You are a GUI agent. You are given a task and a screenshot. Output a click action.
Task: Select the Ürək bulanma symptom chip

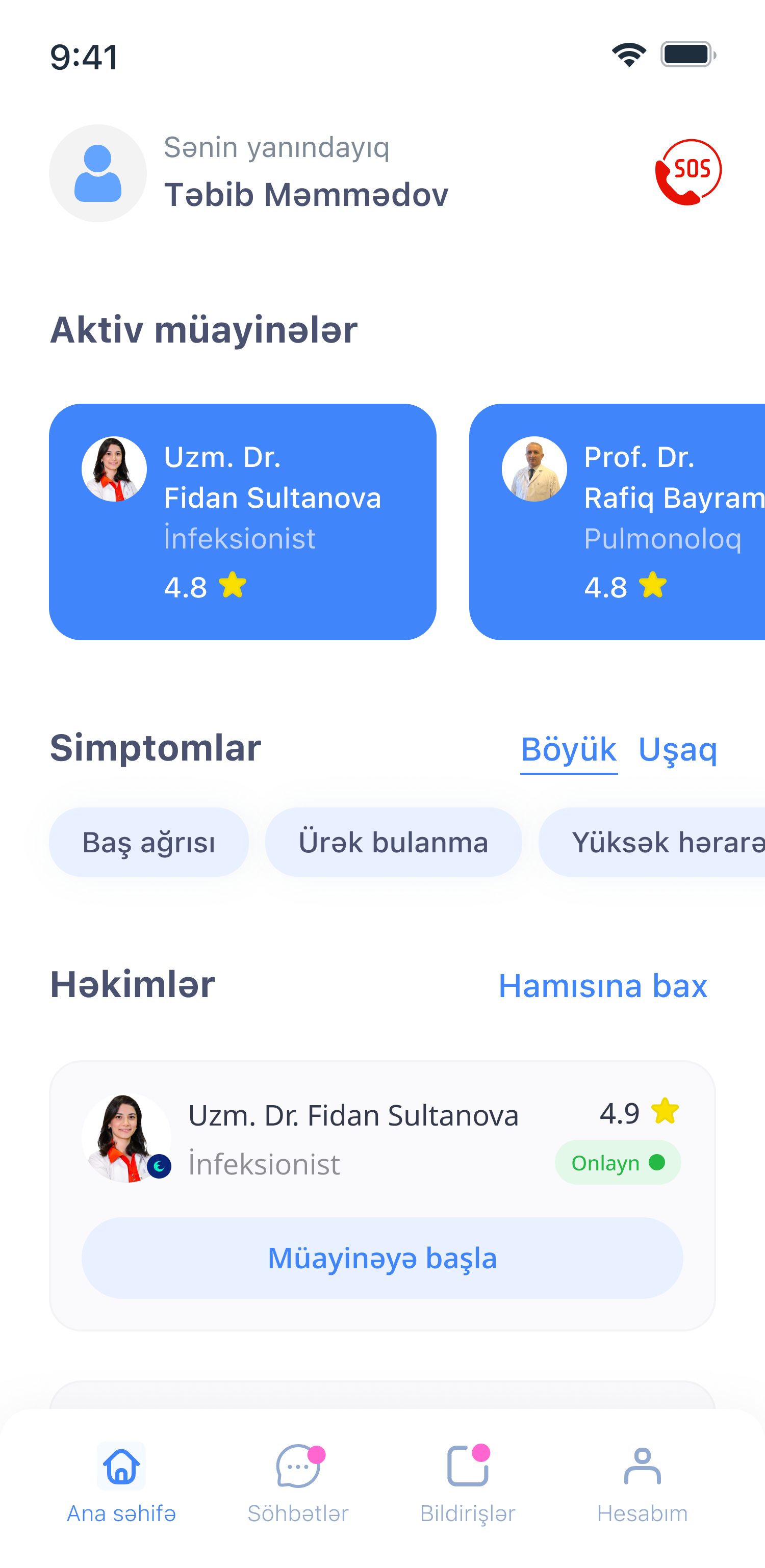click(x=393, y=843)
